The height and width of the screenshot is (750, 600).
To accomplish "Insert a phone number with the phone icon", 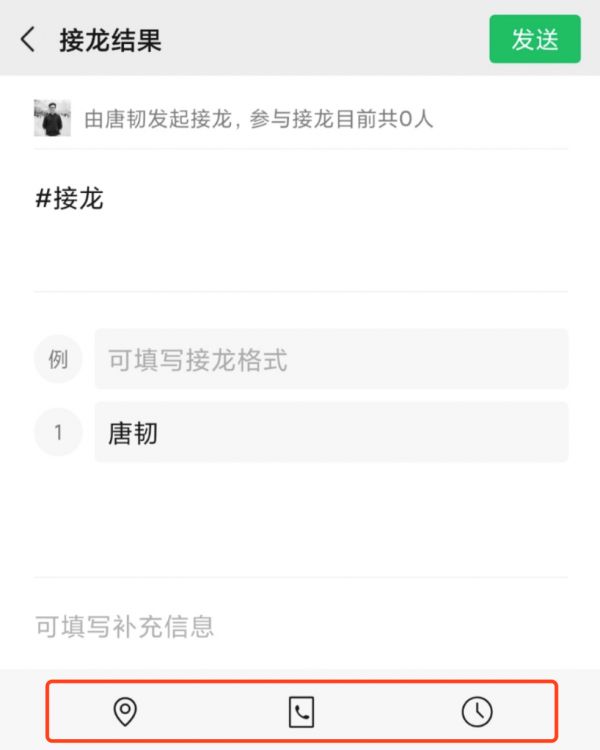I will (x=301, y=711).
